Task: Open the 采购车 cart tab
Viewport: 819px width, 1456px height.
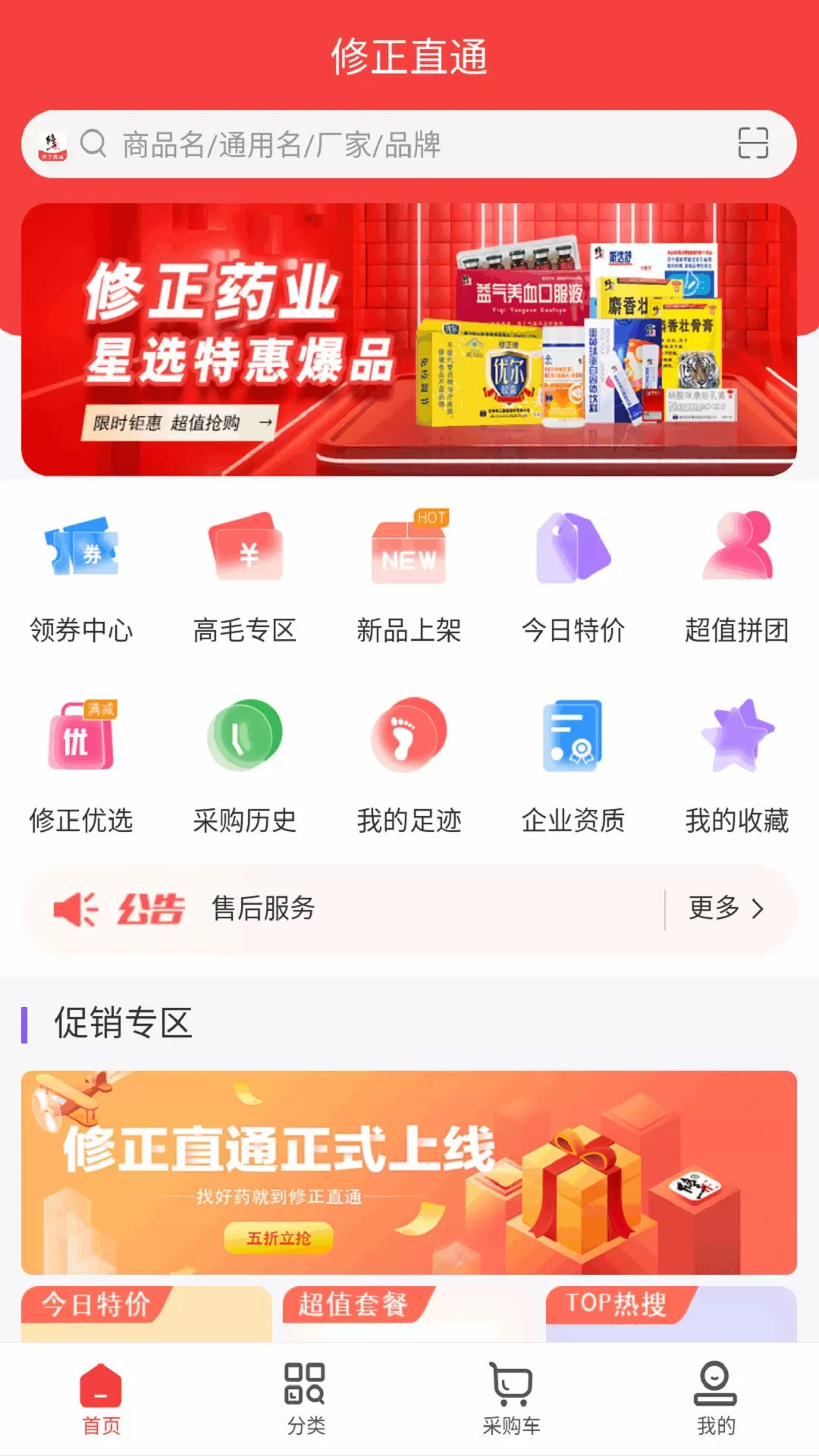Action: (x=511, y=1399)
